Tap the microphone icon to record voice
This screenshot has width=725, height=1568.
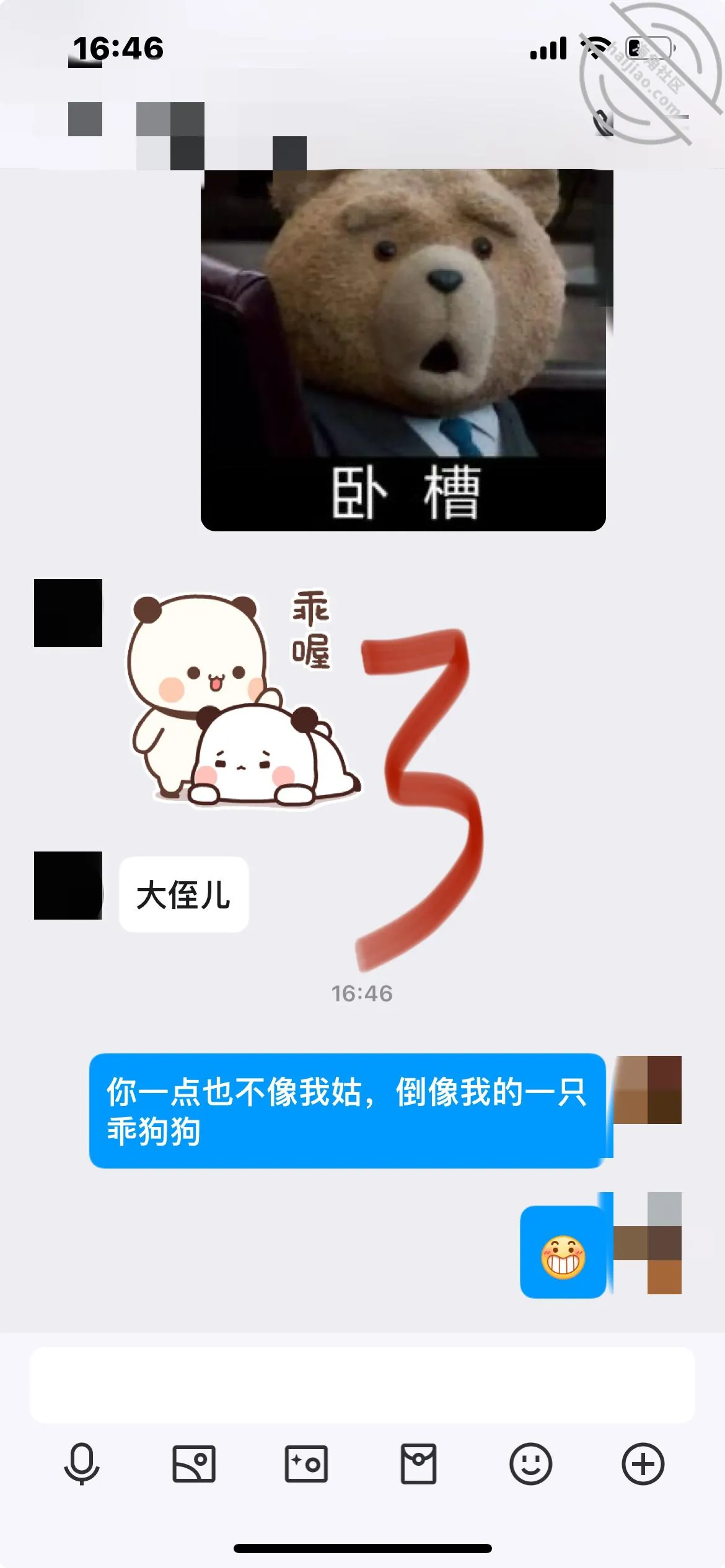(82, 1464)
